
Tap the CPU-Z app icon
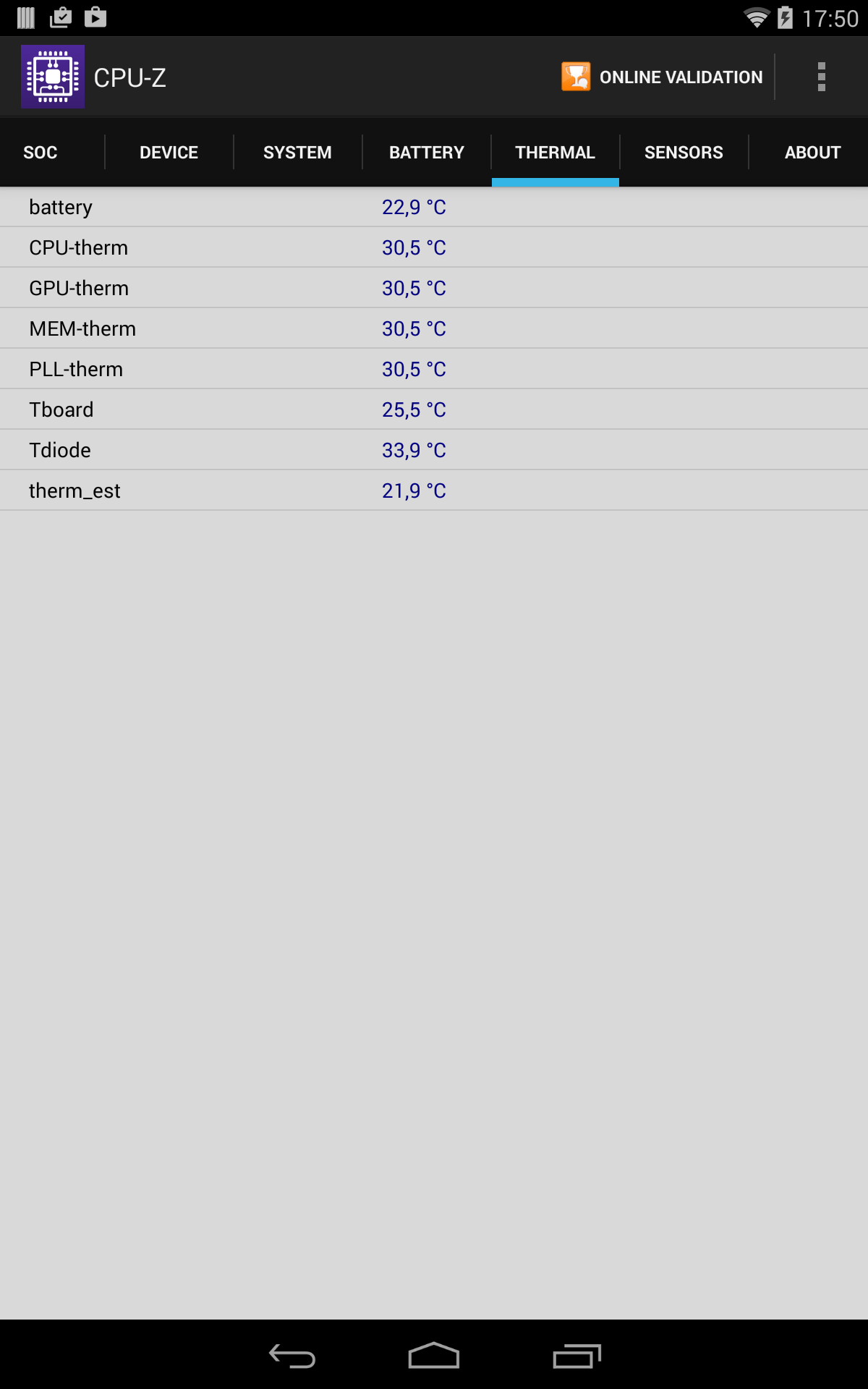click(x=53, y=77)
